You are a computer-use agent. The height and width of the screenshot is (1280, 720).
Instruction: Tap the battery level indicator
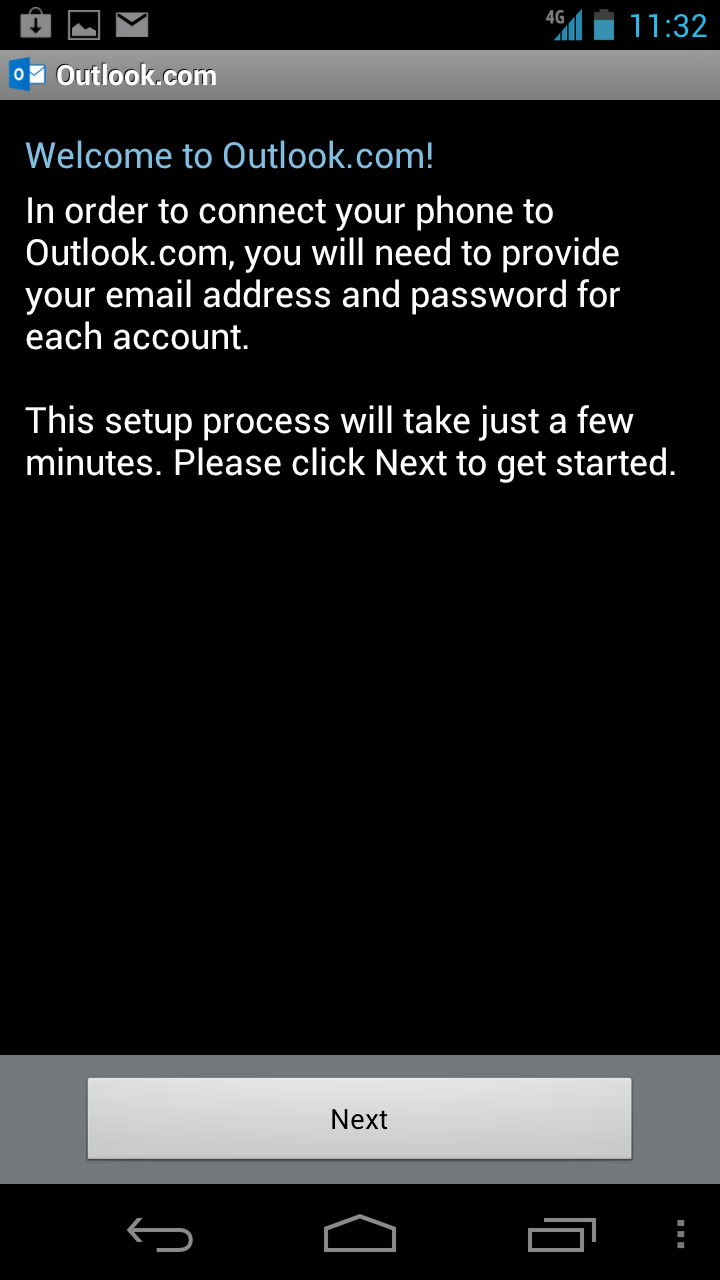coord(606,24)
